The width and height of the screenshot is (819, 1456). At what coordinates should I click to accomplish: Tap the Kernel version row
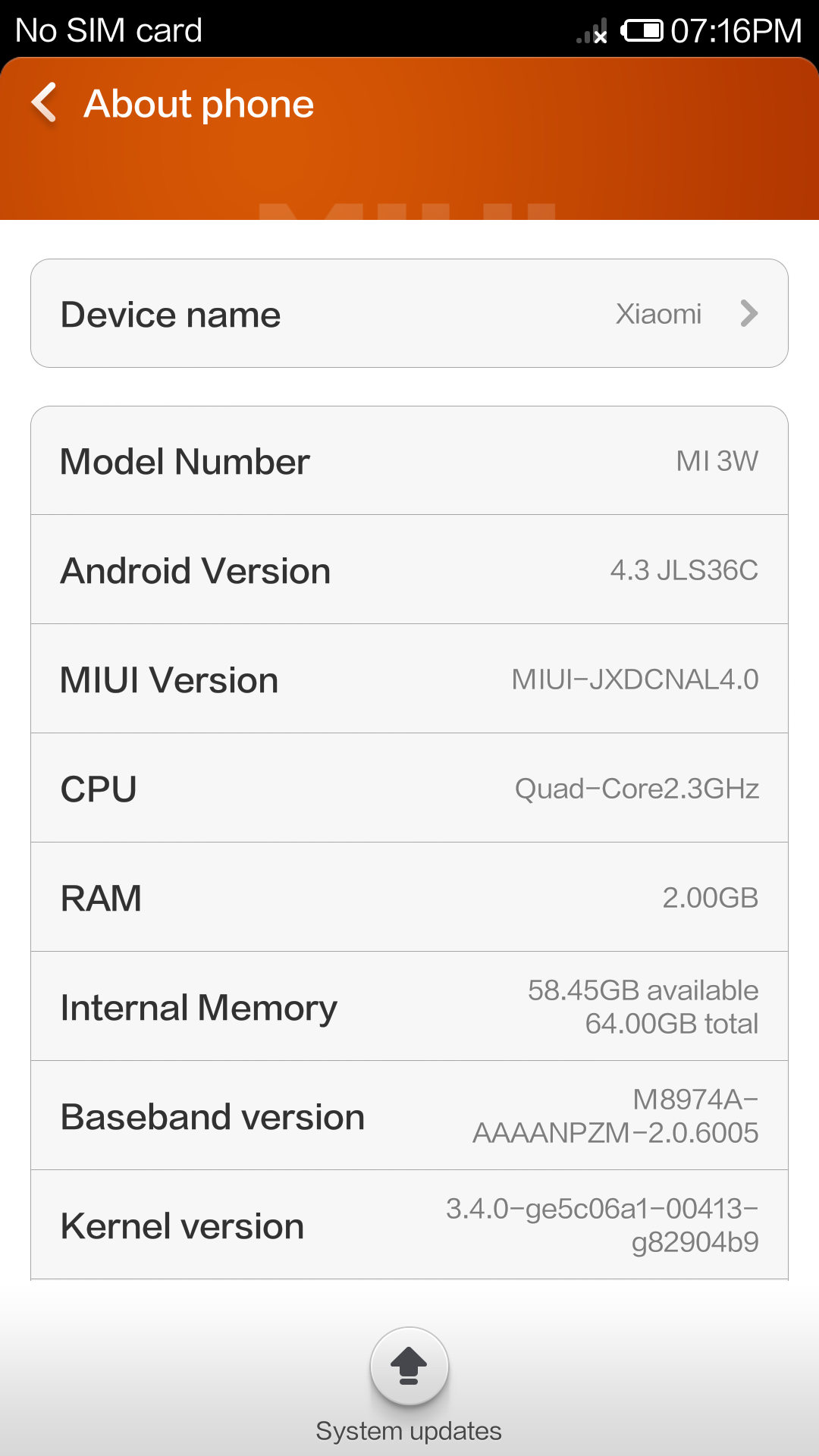(409, 1225)
